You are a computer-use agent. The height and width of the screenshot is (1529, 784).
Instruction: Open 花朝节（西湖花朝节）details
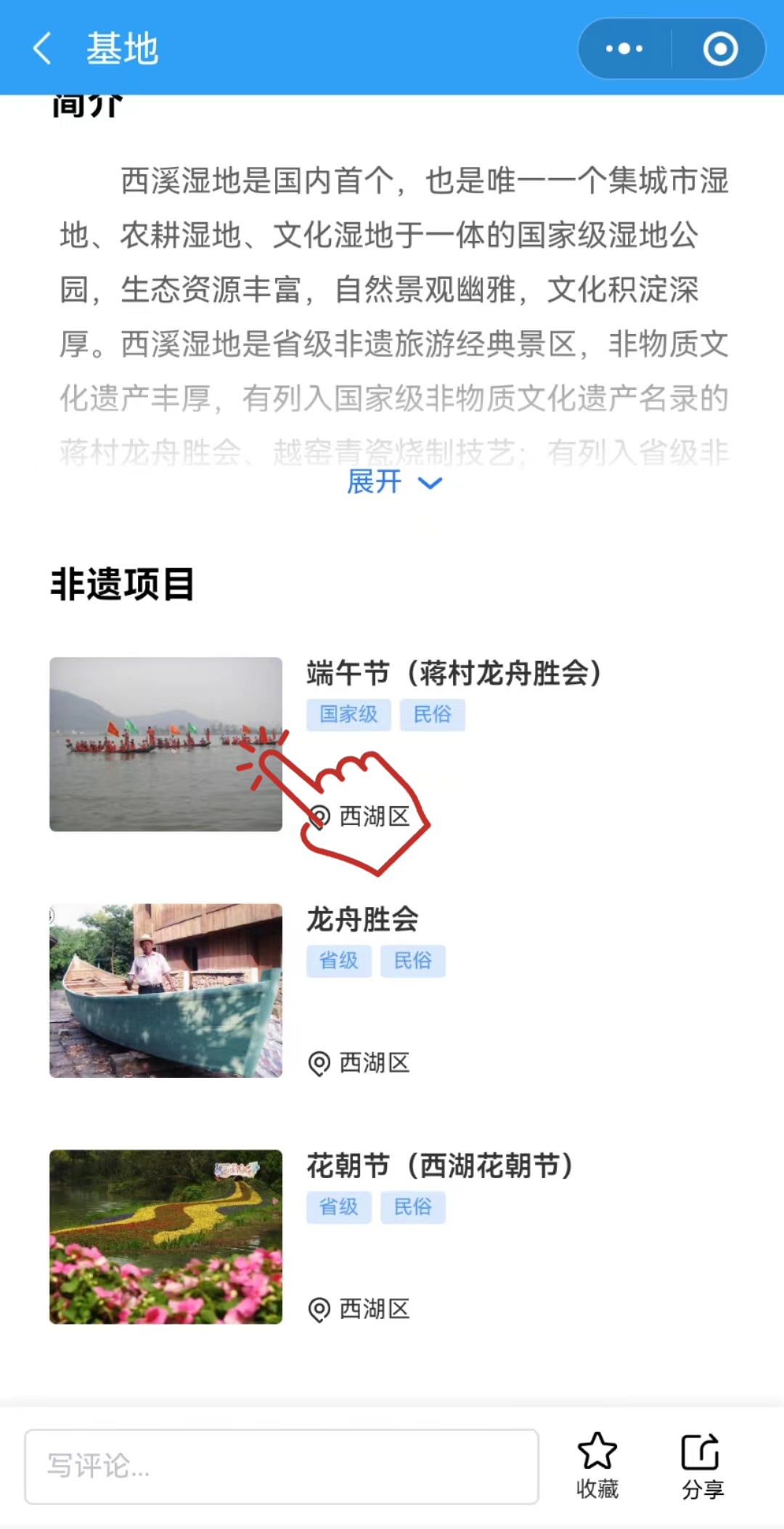coord(439,1166)
